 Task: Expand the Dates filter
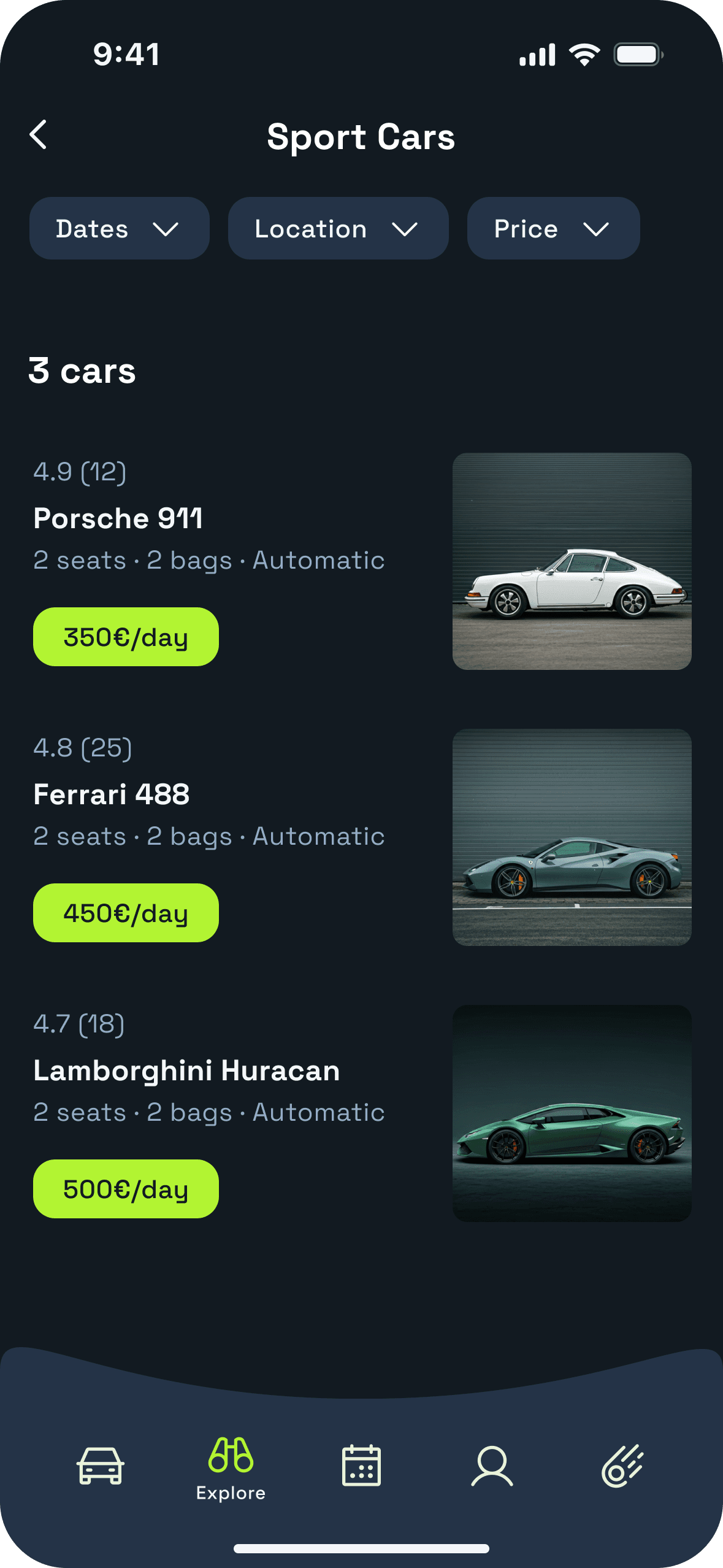119,228
